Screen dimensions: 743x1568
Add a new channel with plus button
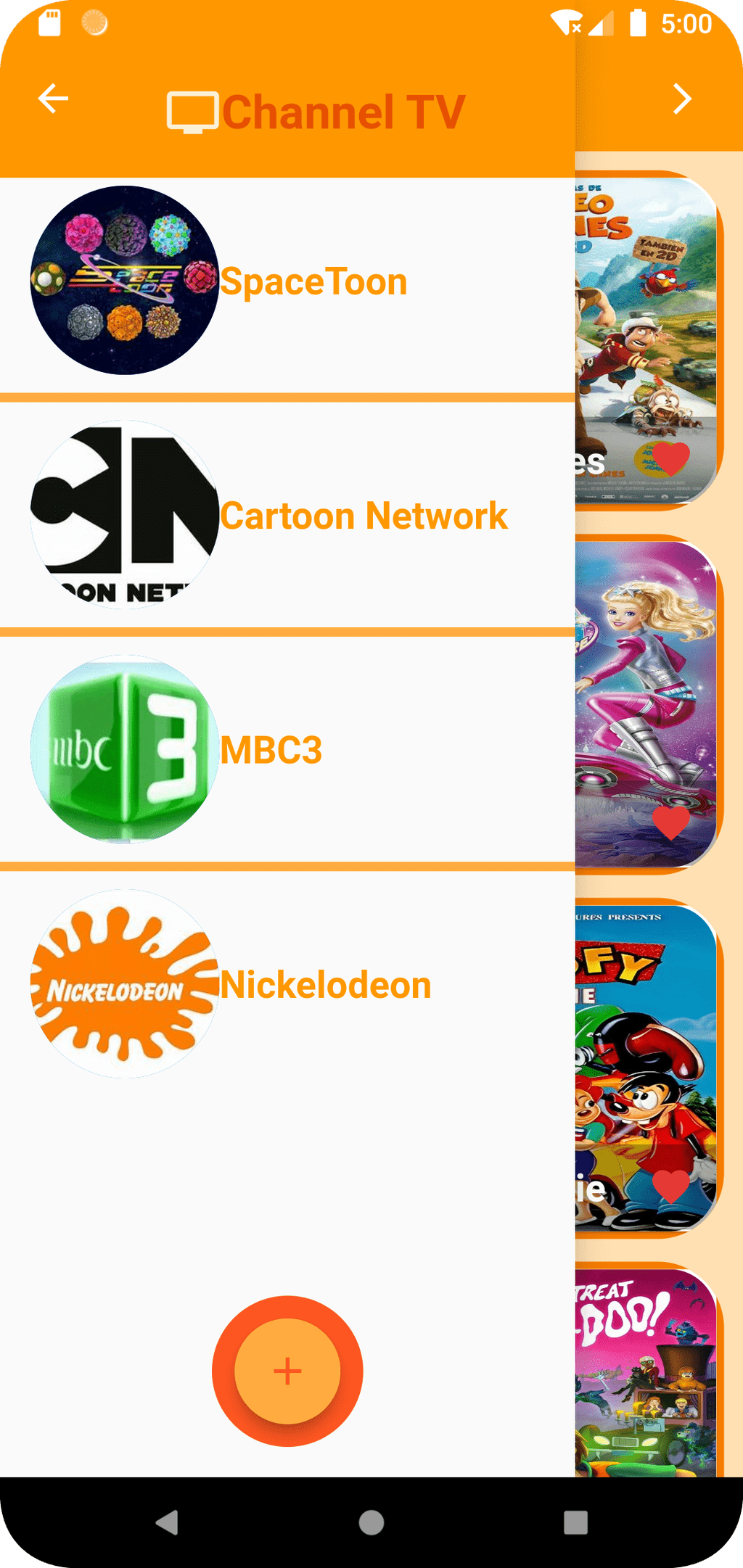[287, 1371]
